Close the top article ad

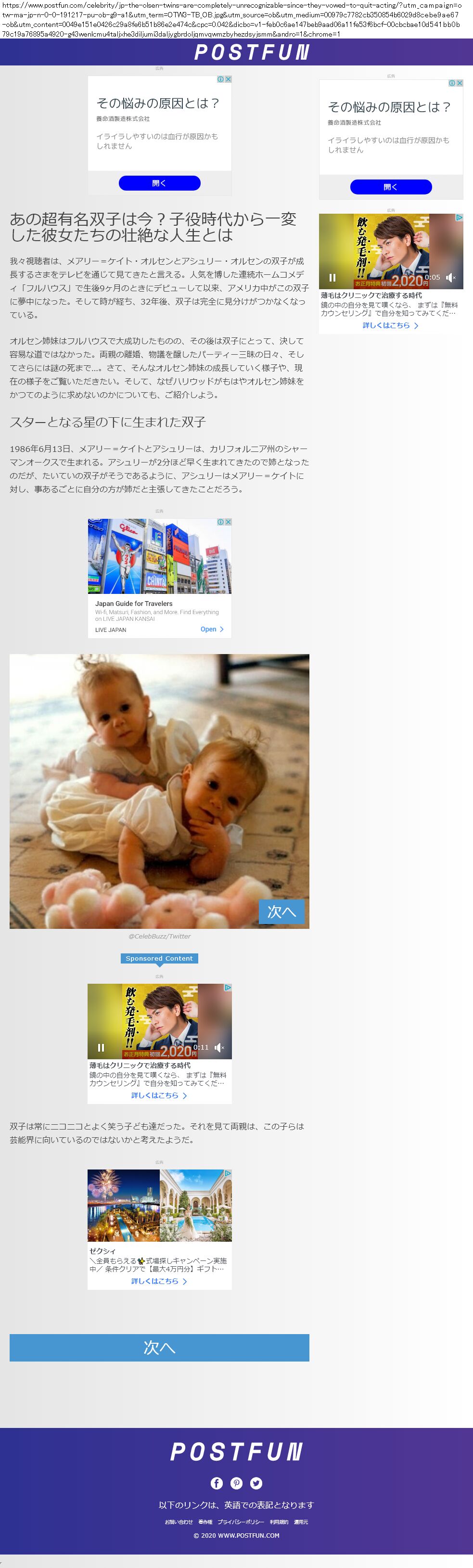click(228, 79)
